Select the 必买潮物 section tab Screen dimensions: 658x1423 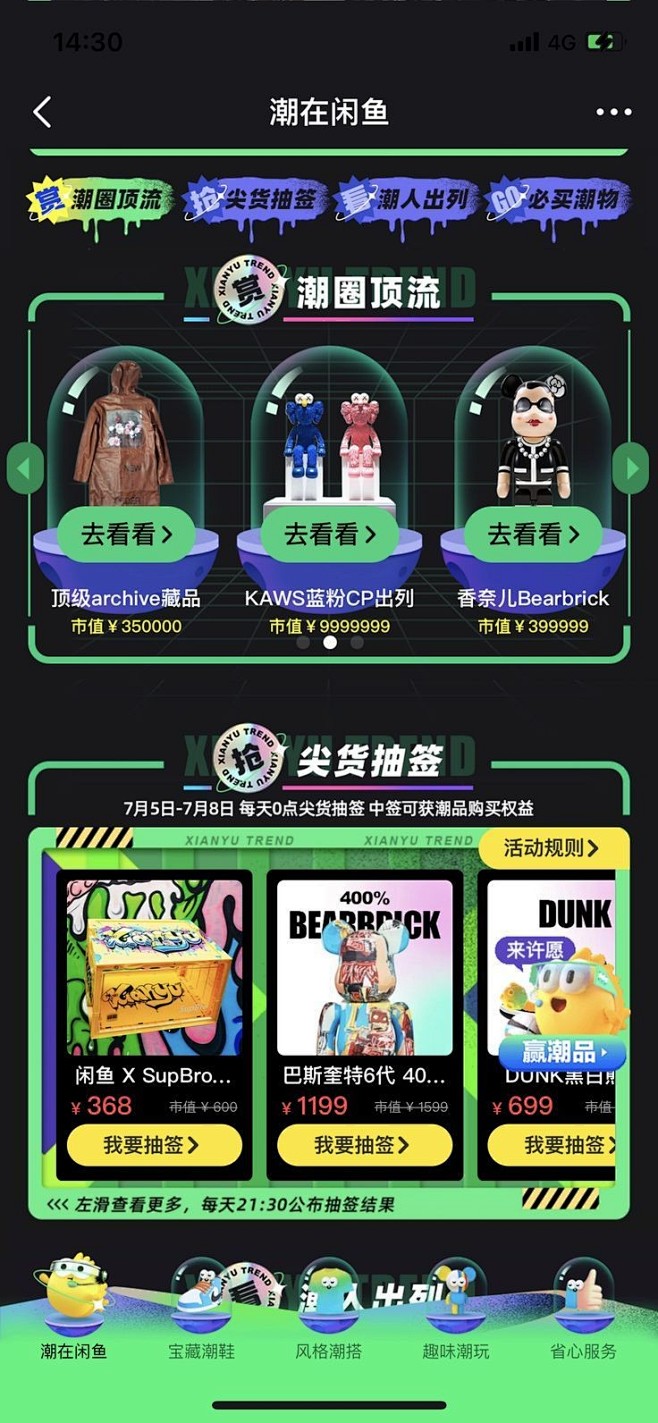pos(558,201)
